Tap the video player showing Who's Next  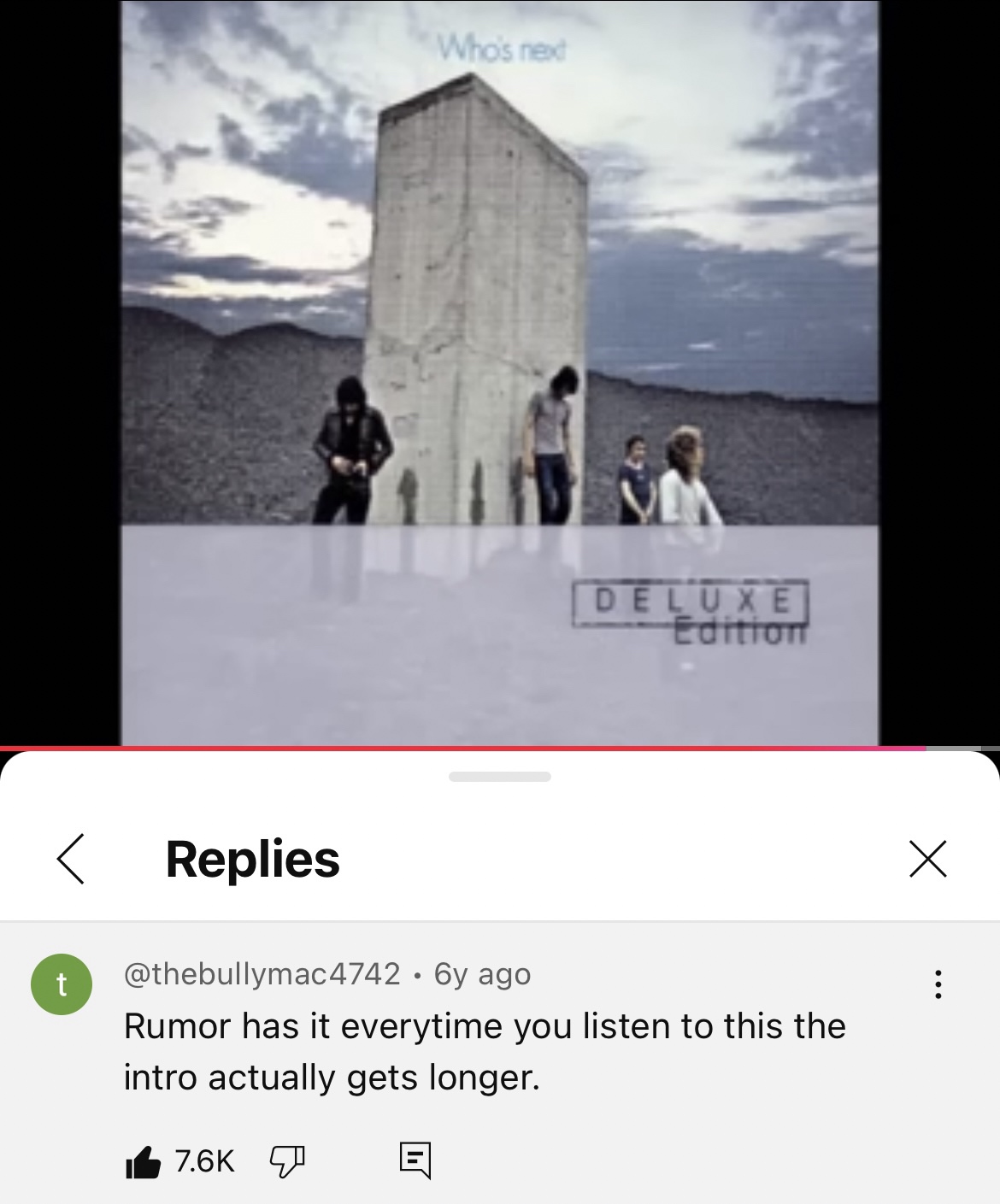click(499, 373)
